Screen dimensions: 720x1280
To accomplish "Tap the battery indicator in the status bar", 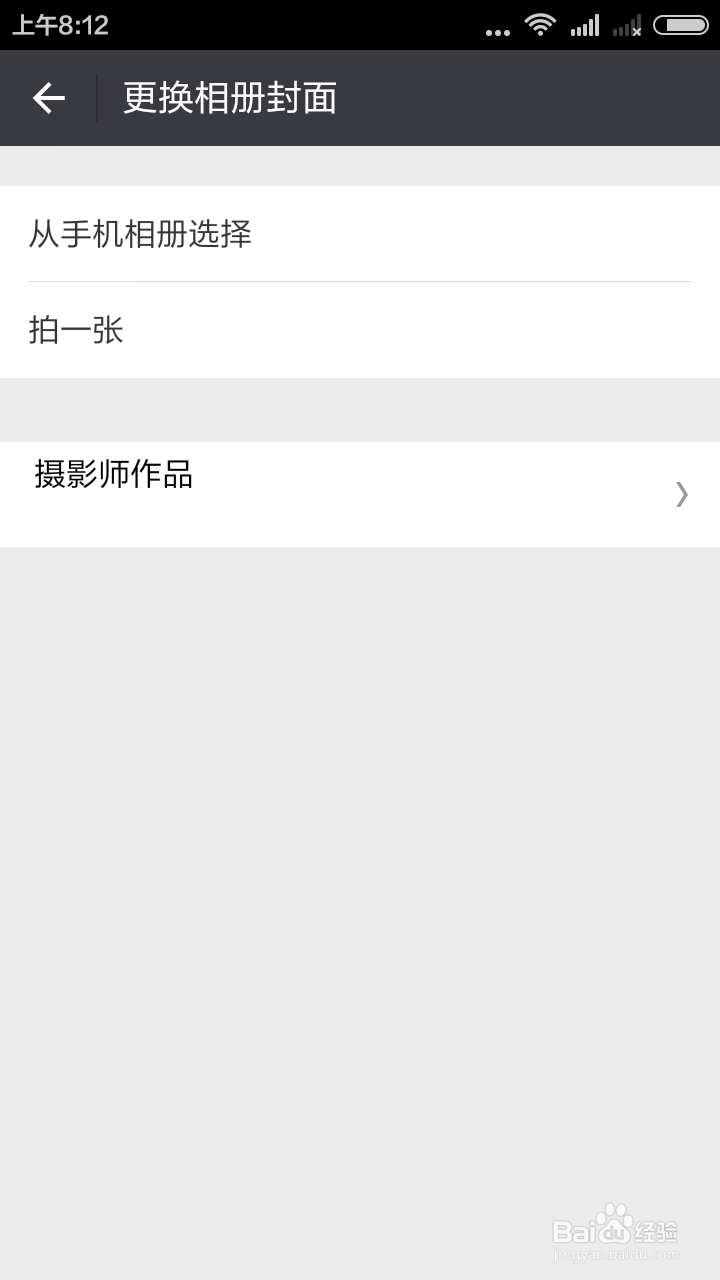I will [682, 25].
